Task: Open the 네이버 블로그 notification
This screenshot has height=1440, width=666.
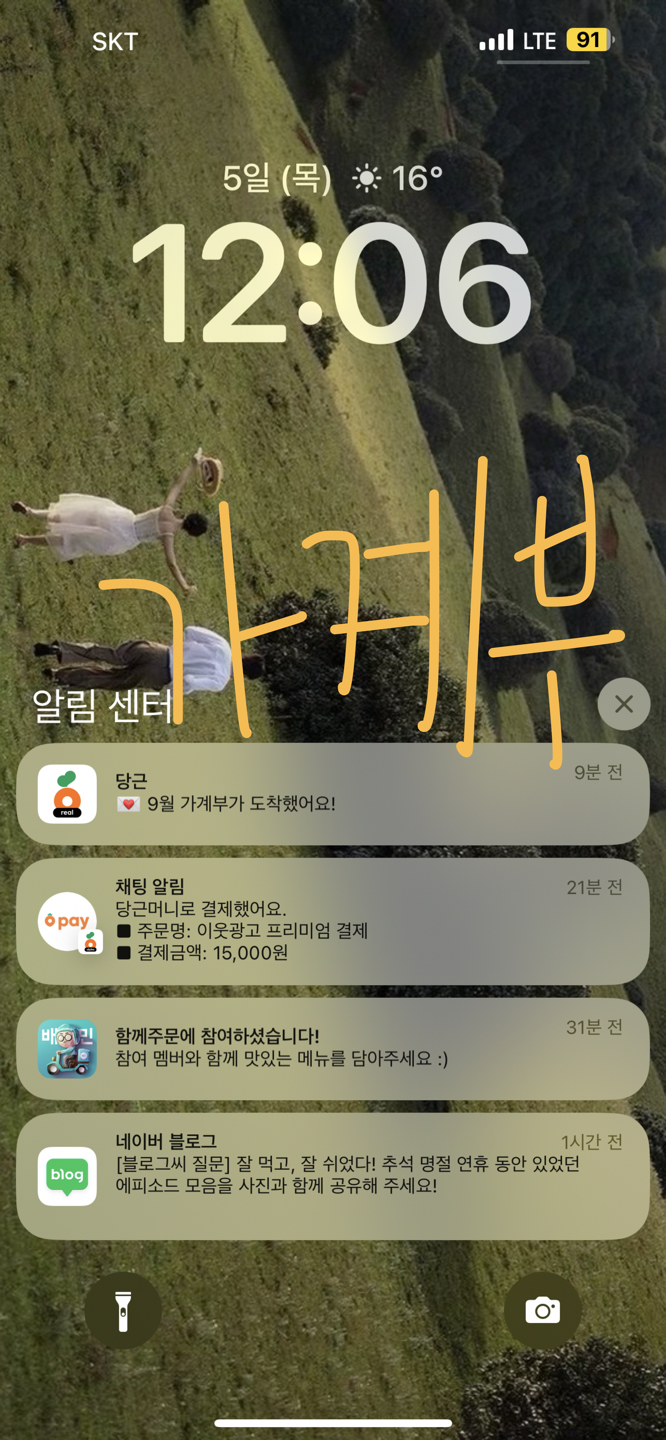Action: point(333,1175)
